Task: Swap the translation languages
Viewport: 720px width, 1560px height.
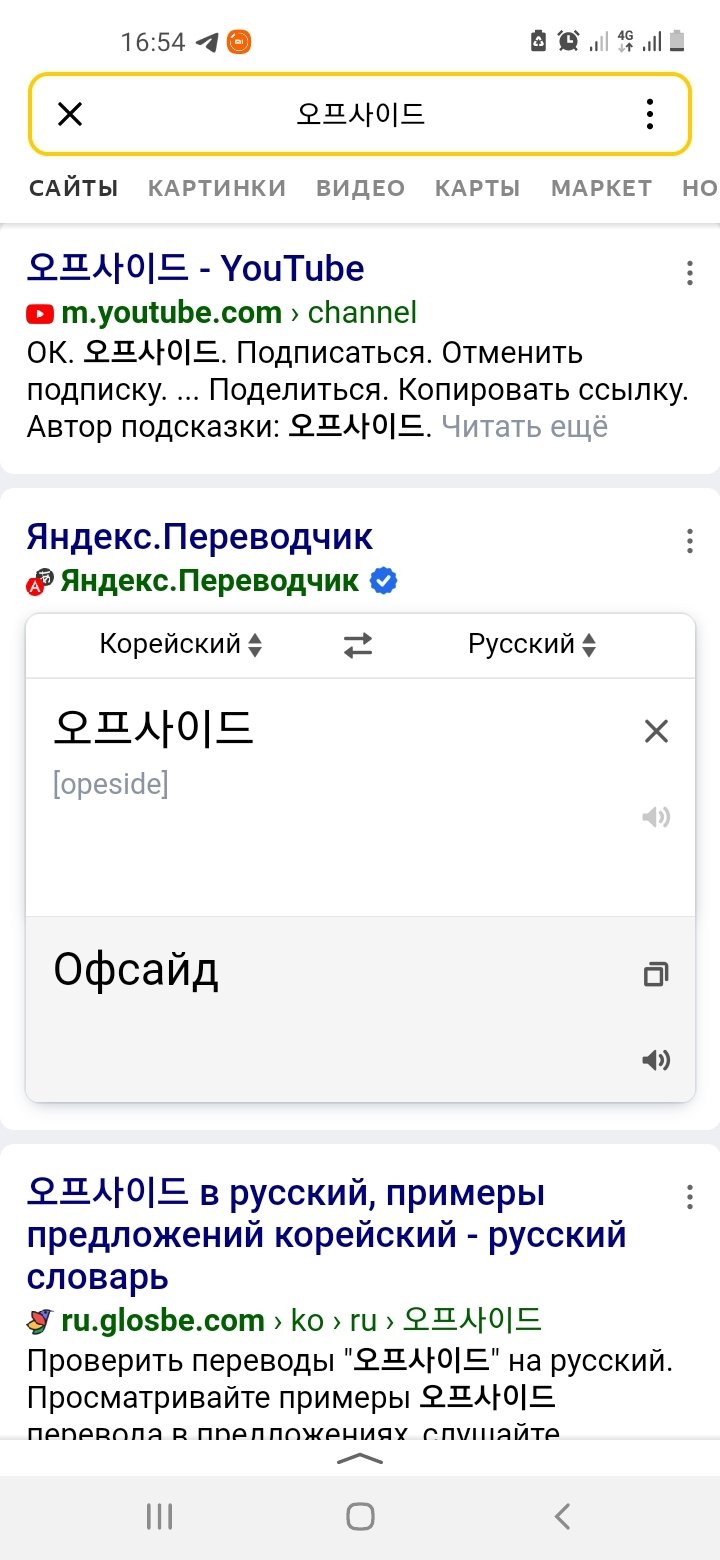Action: point(358,646)
